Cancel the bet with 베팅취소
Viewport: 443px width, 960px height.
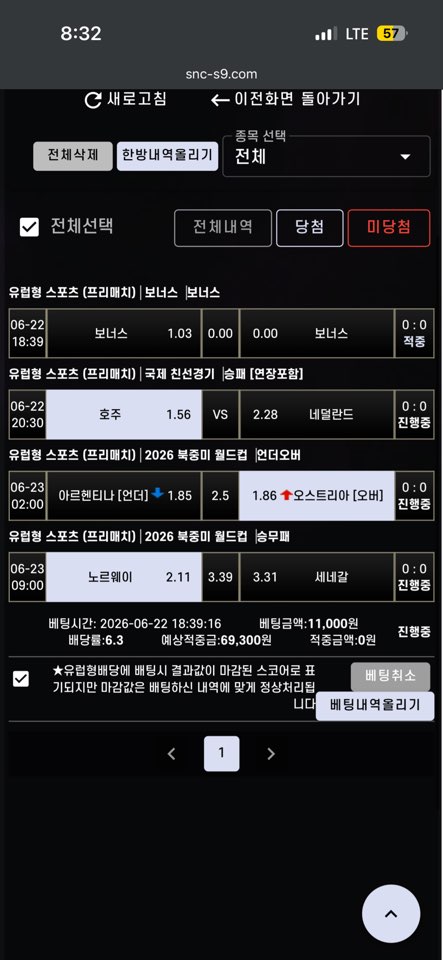pos(390,677)
